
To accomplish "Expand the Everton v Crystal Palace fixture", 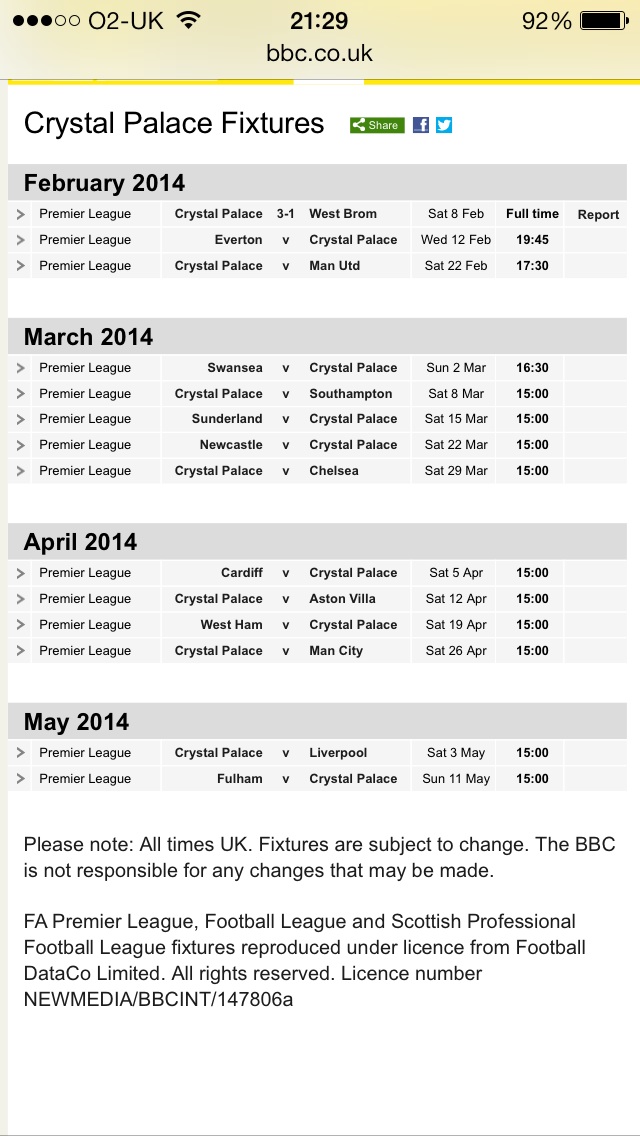I will tap(20, 240).
